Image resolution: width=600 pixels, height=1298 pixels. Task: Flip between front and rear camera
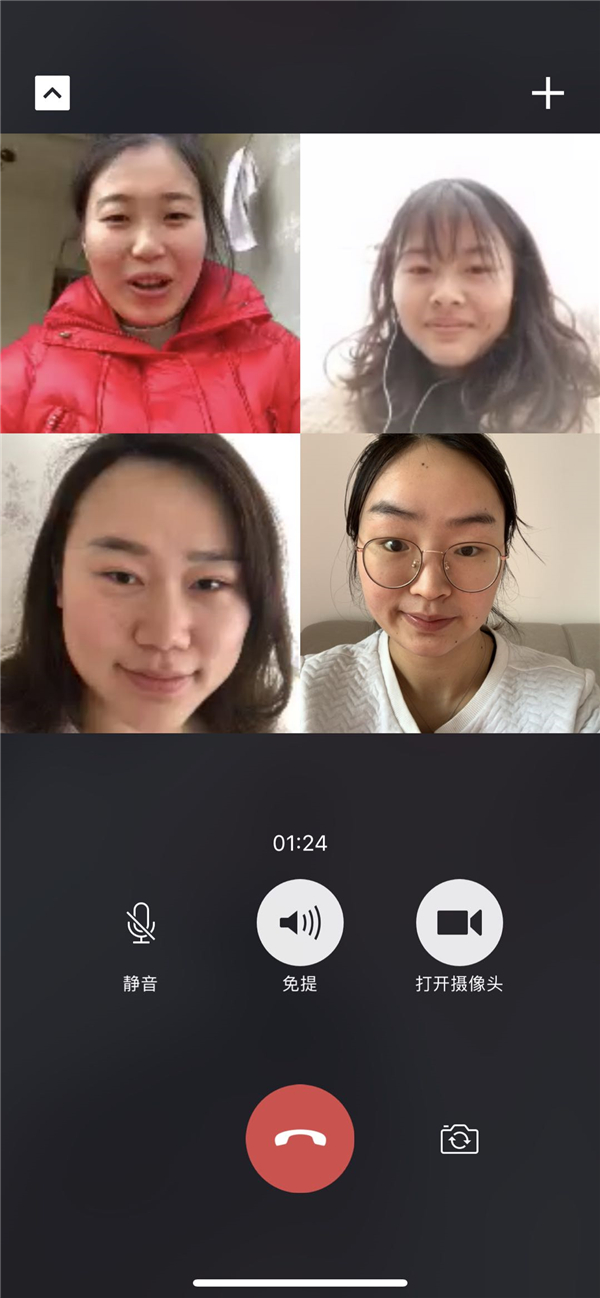[x=459, y=1138]
